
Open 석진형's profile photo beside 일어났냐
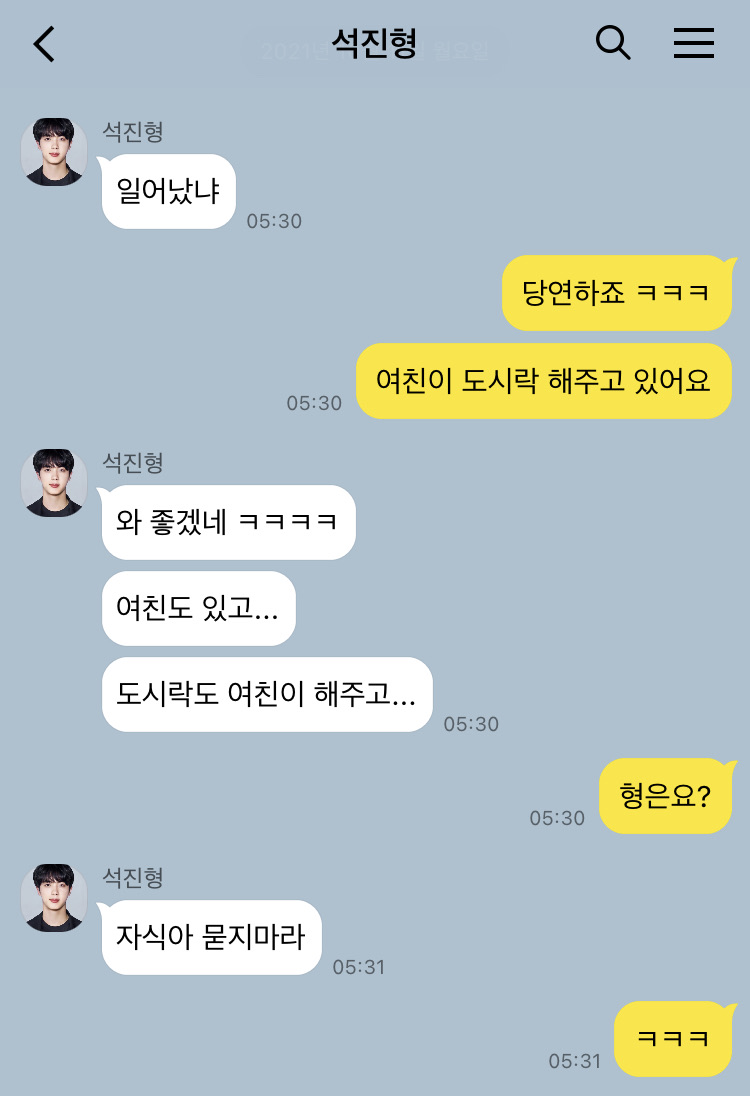tap(54, 152)
